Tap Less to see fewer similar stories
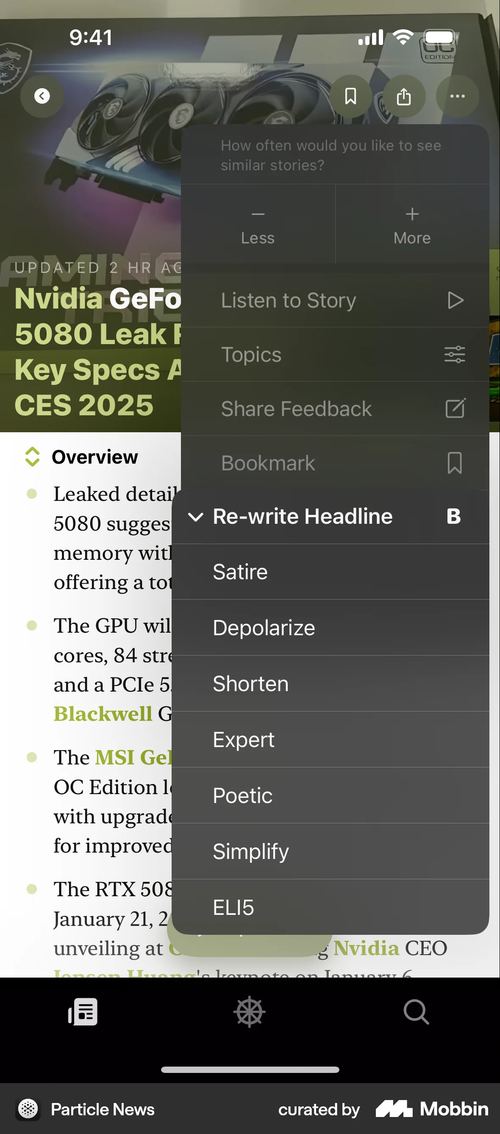This screenshot has width=500, height=1134. coord(258,225)
